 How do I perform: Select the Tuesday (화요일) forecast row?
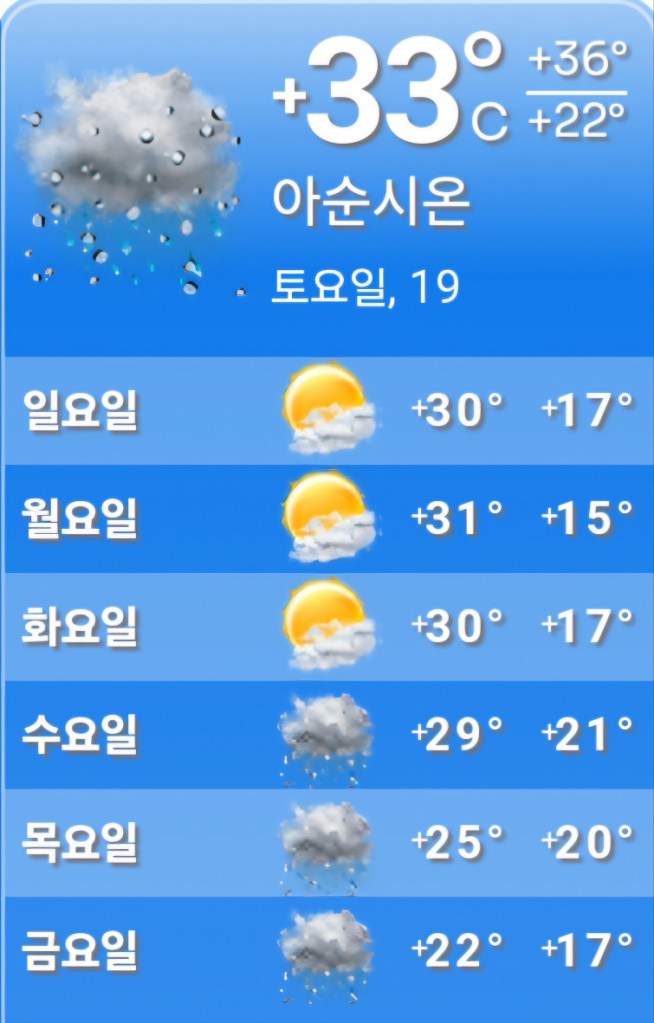(x=327, y=627)
